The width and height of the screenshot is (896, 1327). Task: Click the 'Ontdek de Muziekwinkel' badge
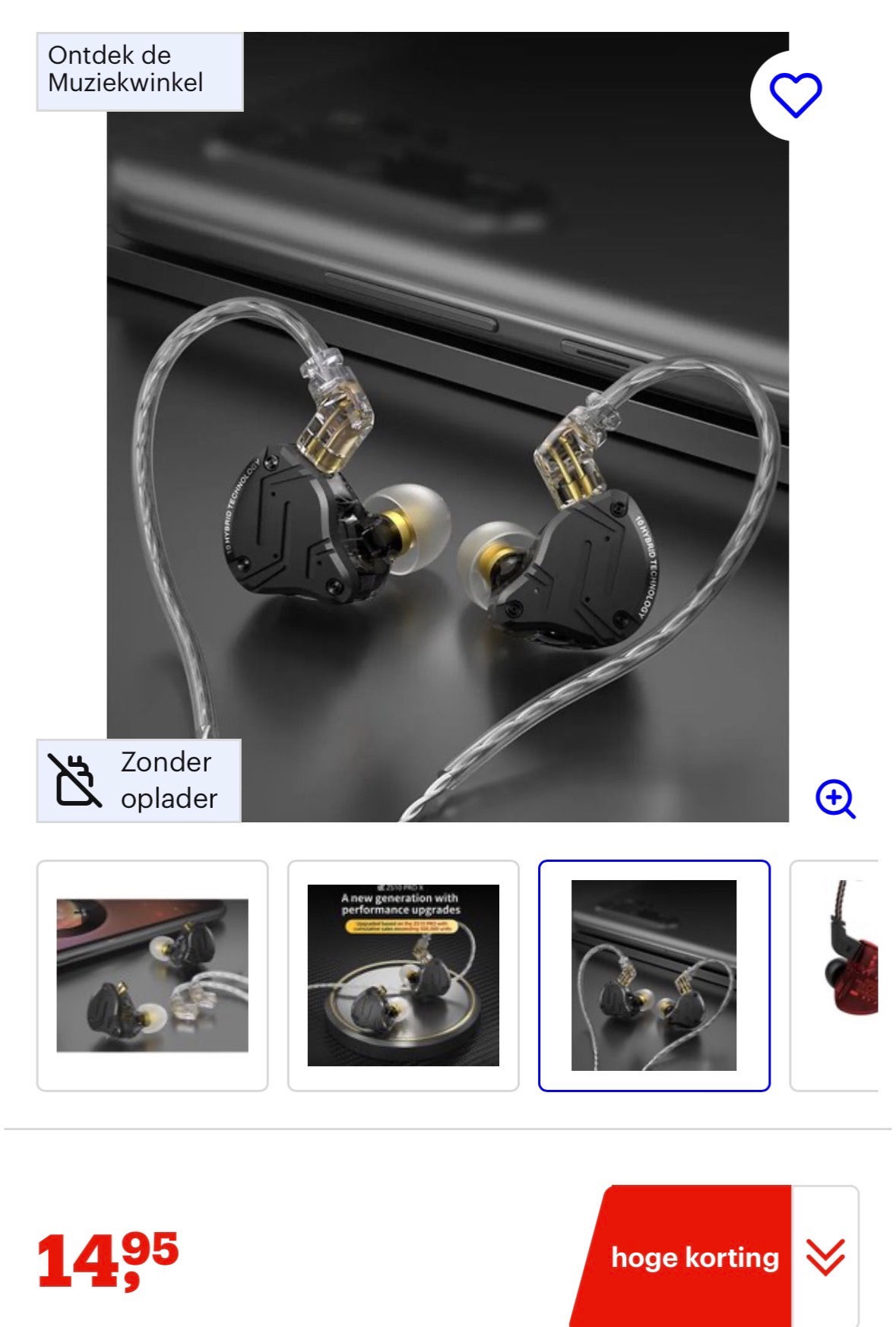click(138, 70)
